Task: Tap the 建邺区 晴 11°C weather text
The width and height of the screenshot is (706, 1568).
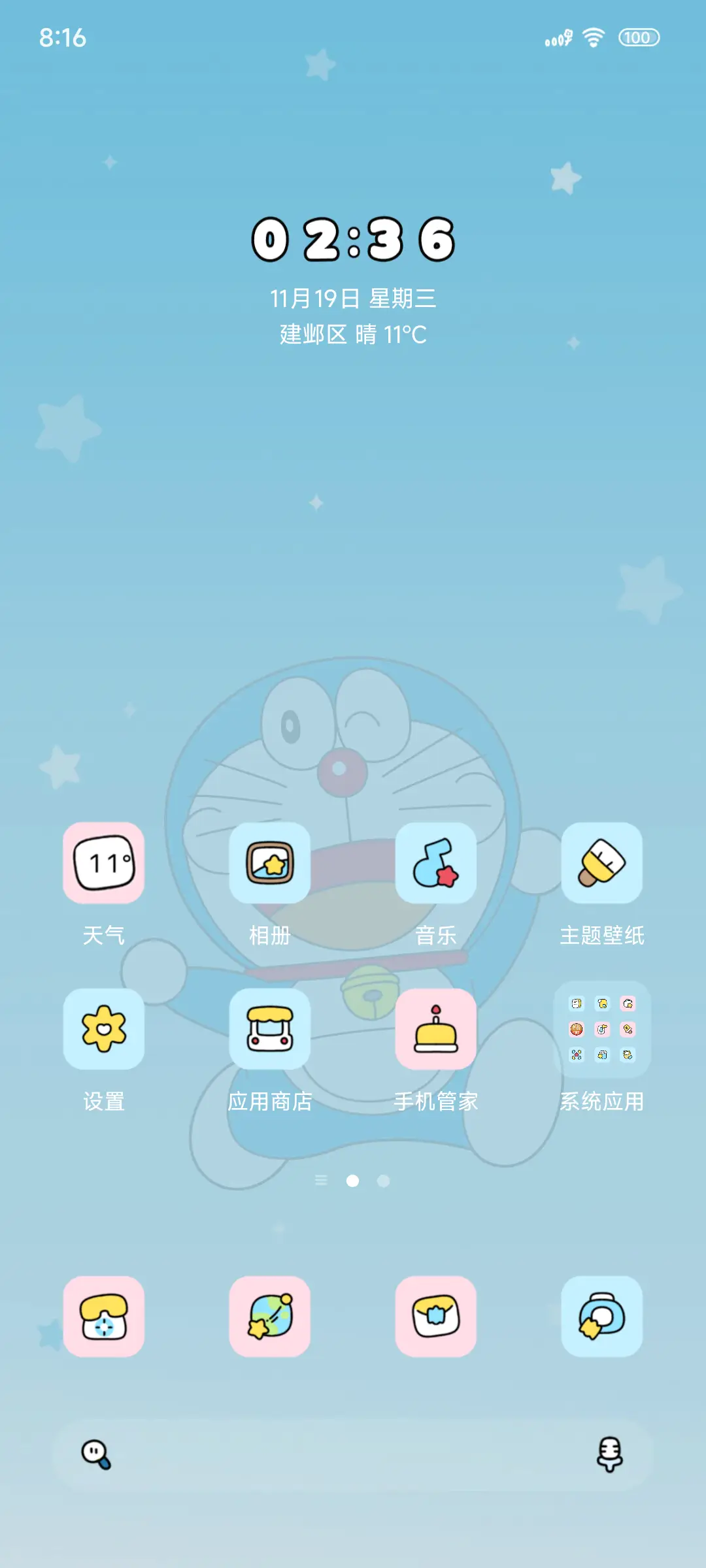Action: (353, 335)
